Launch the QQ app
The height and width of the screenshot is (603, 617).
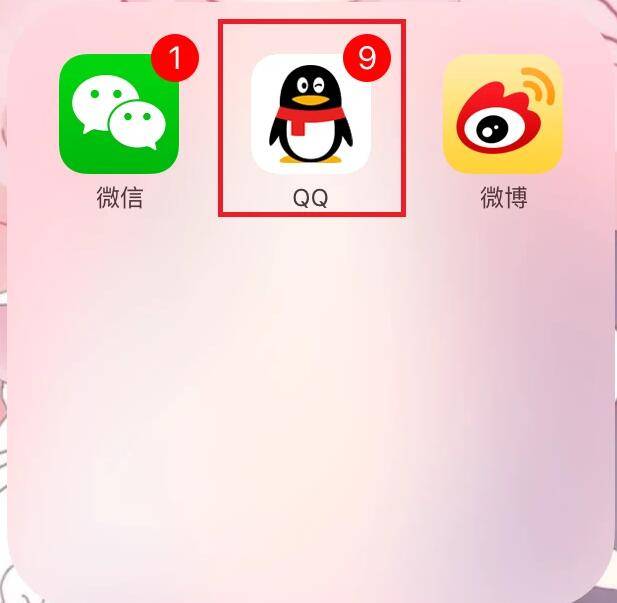pos(310,114)
